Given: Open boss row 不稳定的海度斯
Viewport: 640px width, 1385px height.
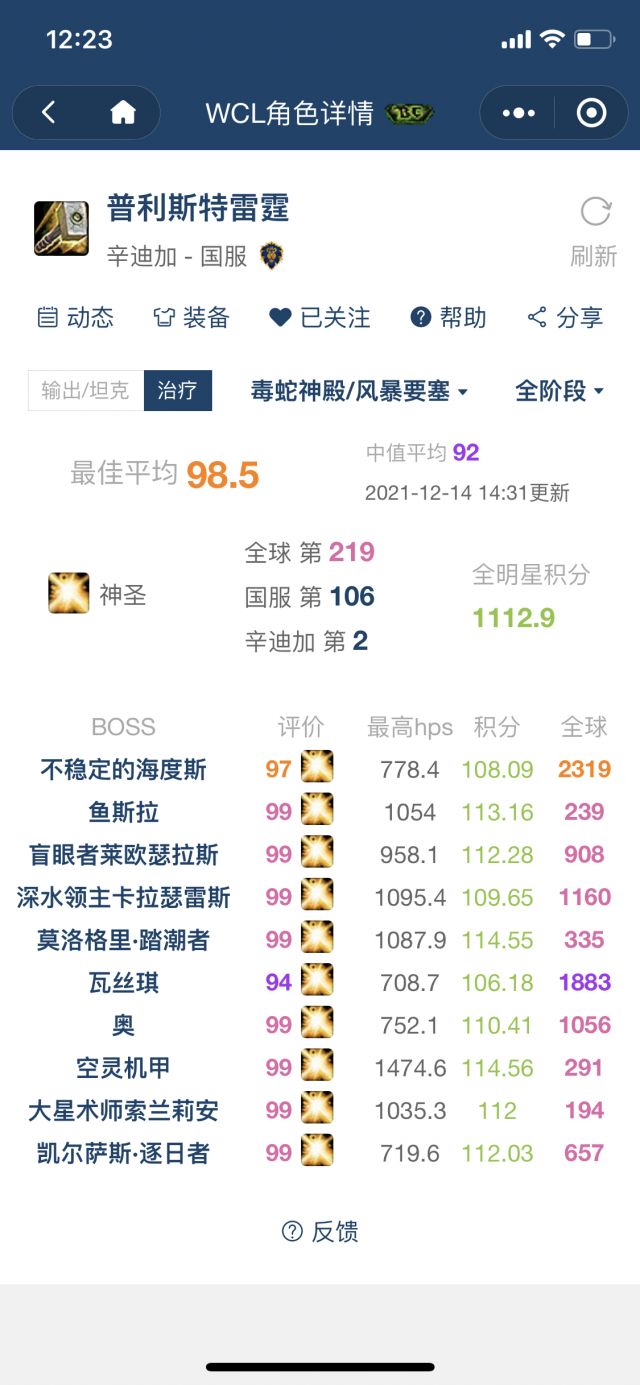Looking at the screenshot, I should 124,769.
